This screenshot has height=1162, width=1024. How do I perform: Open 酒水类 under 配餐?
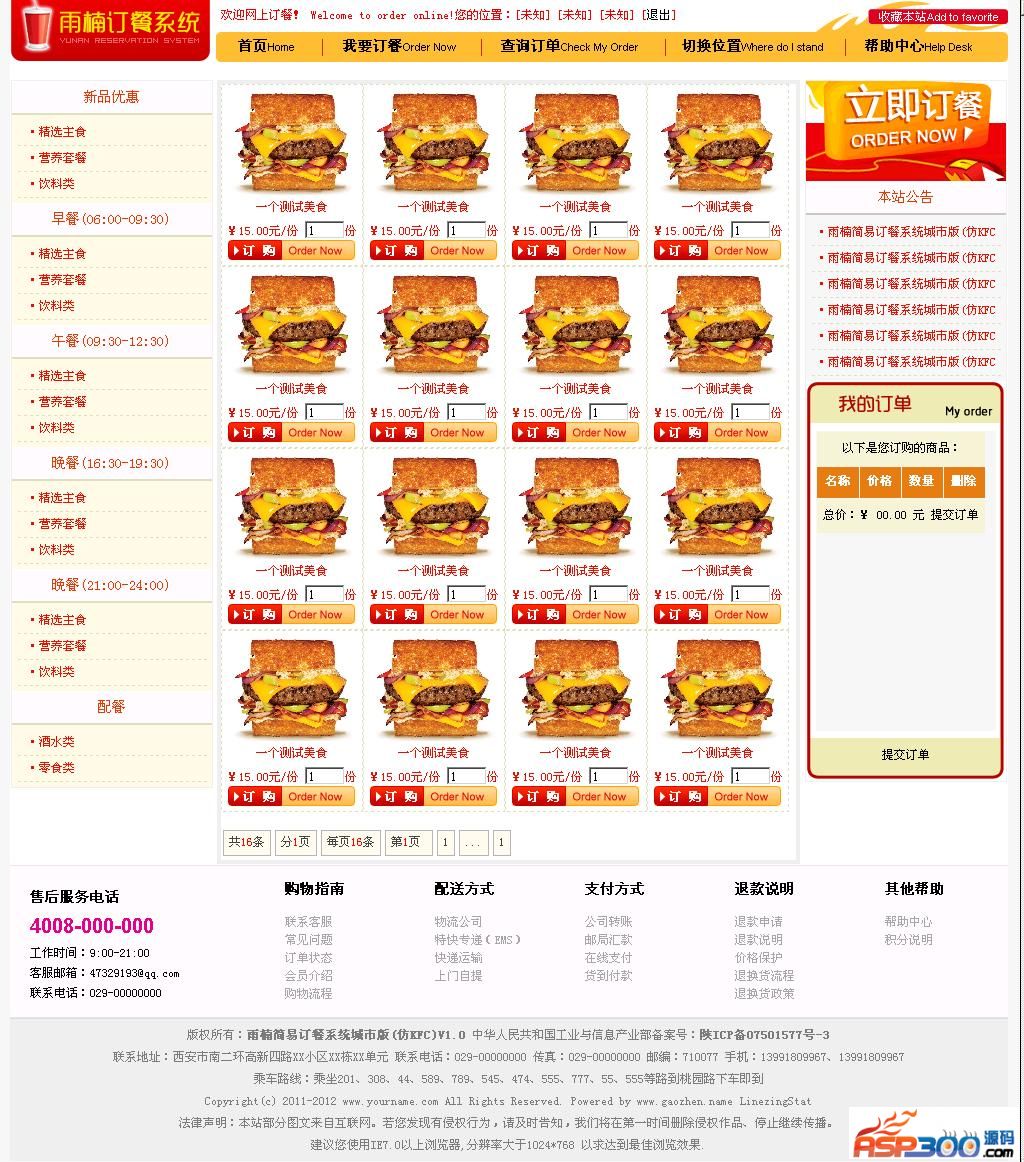56,742
